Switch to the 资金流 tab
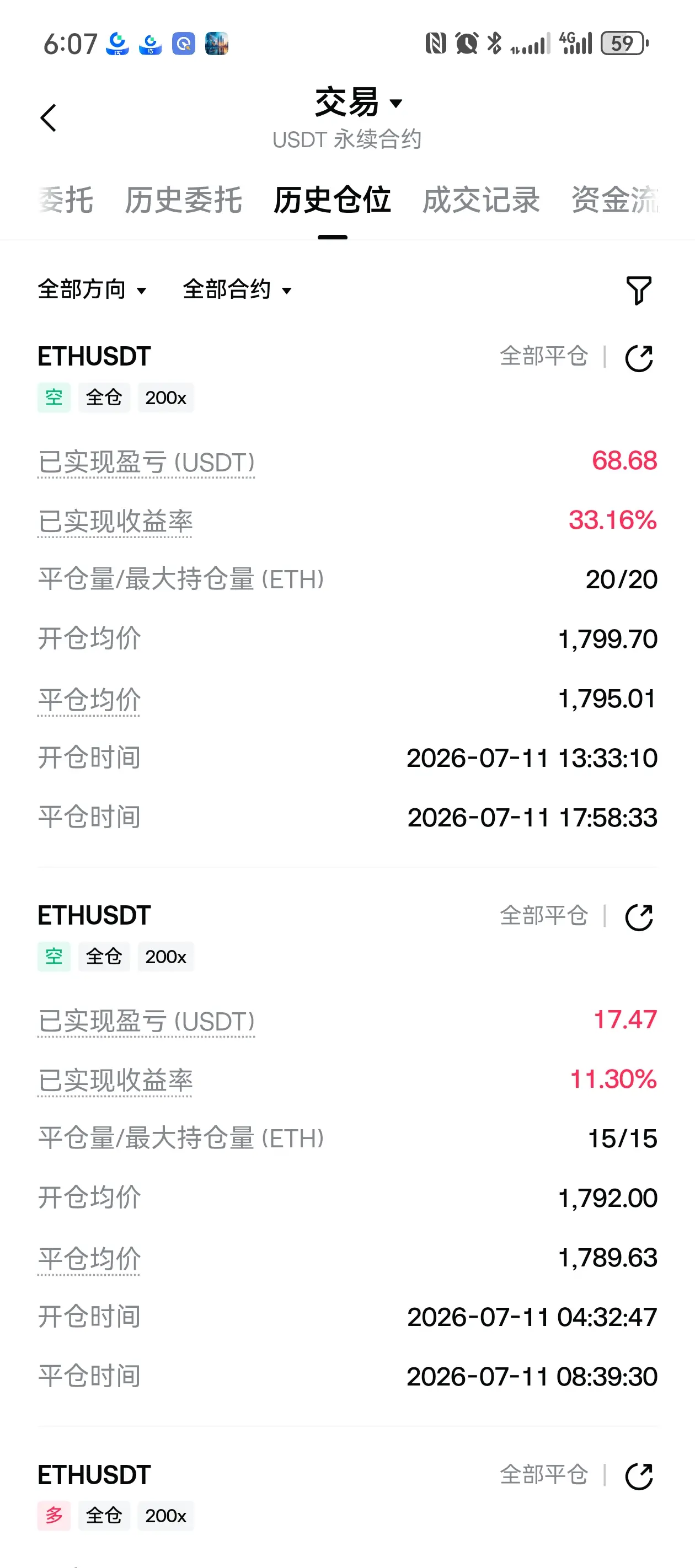The height and width of the screenshot is (1568, 695). [x=615, y=200]
